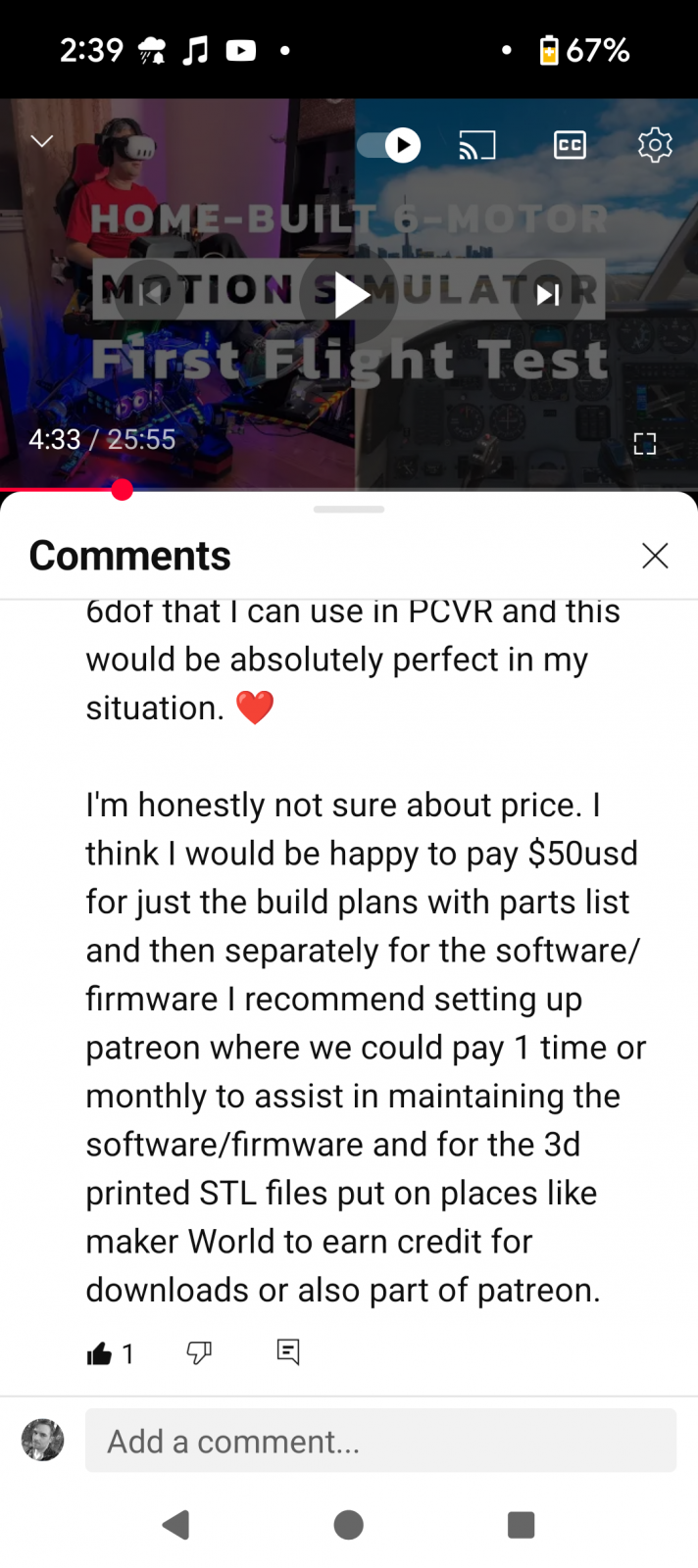Play the video

(349, 295)
